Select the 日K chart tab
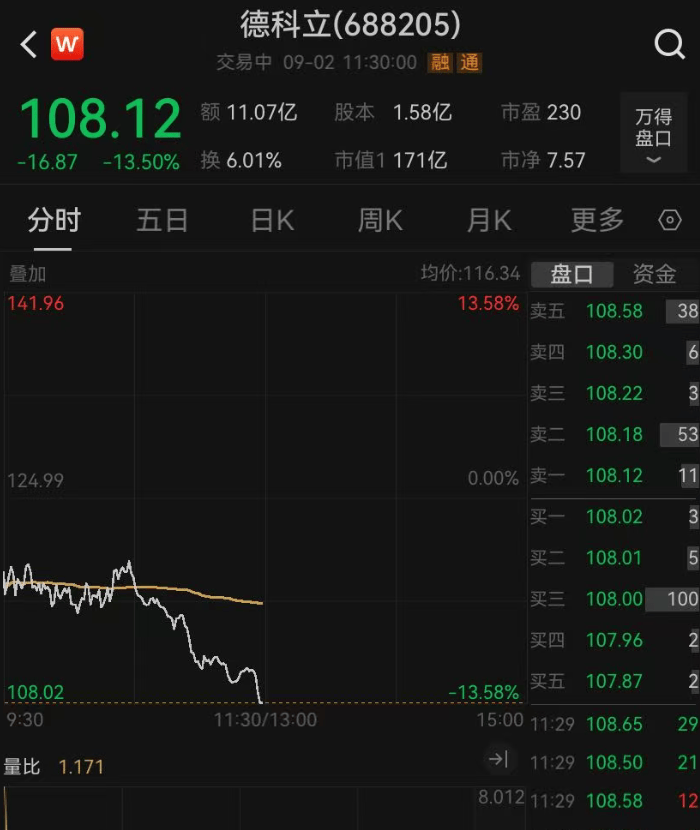Viewport: 700px width, 830px height. click(272, 220)
